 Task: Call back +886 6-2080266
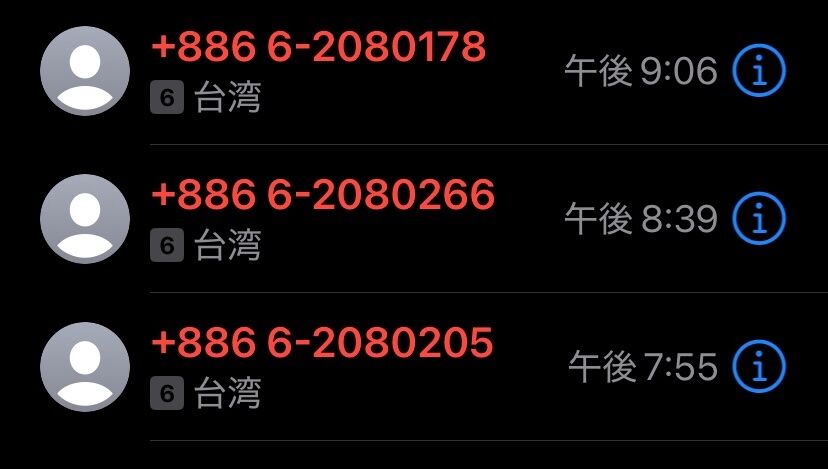pos(322,195)
